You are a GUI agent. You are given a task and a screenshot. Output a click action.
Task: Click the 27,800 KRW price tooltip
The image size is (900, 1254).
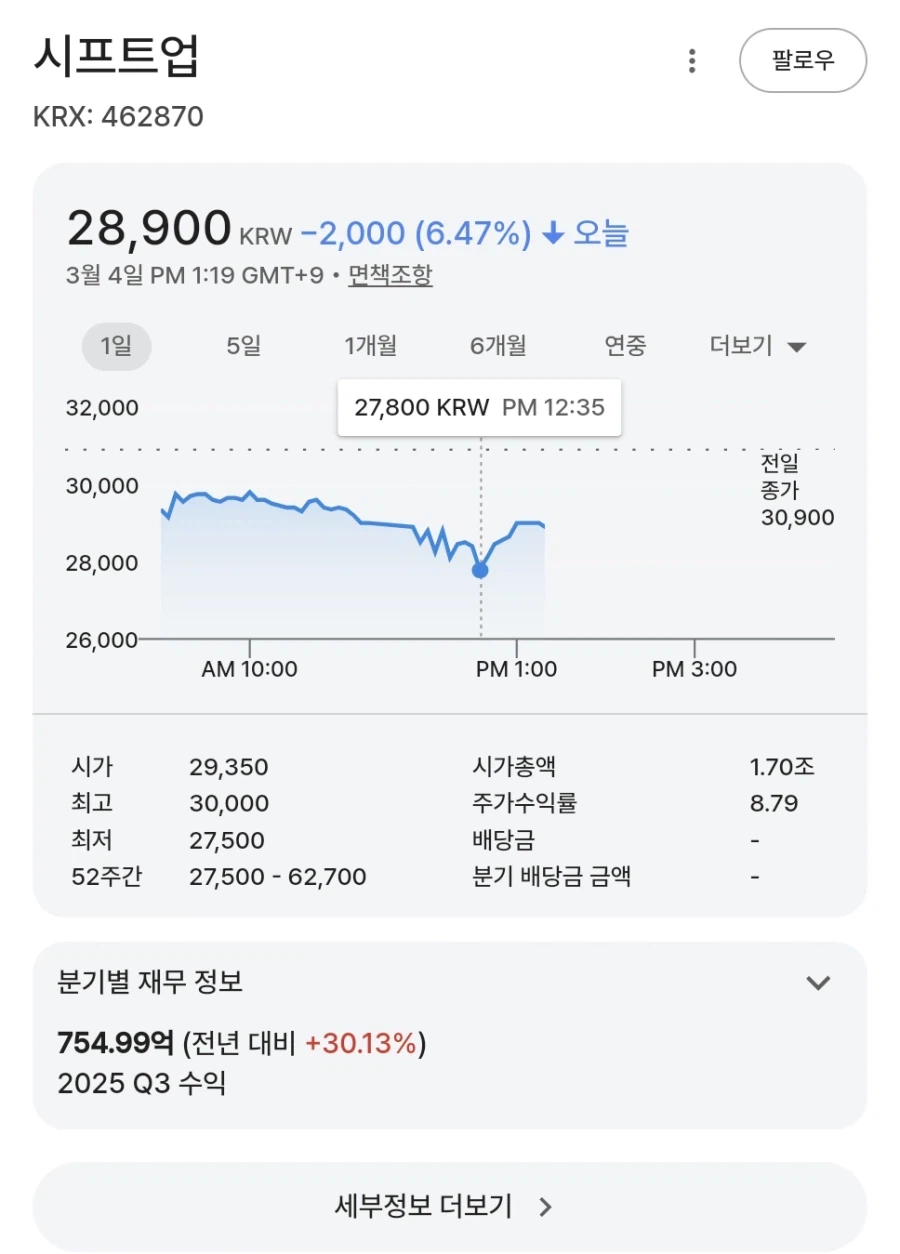(x=479, y=407)
